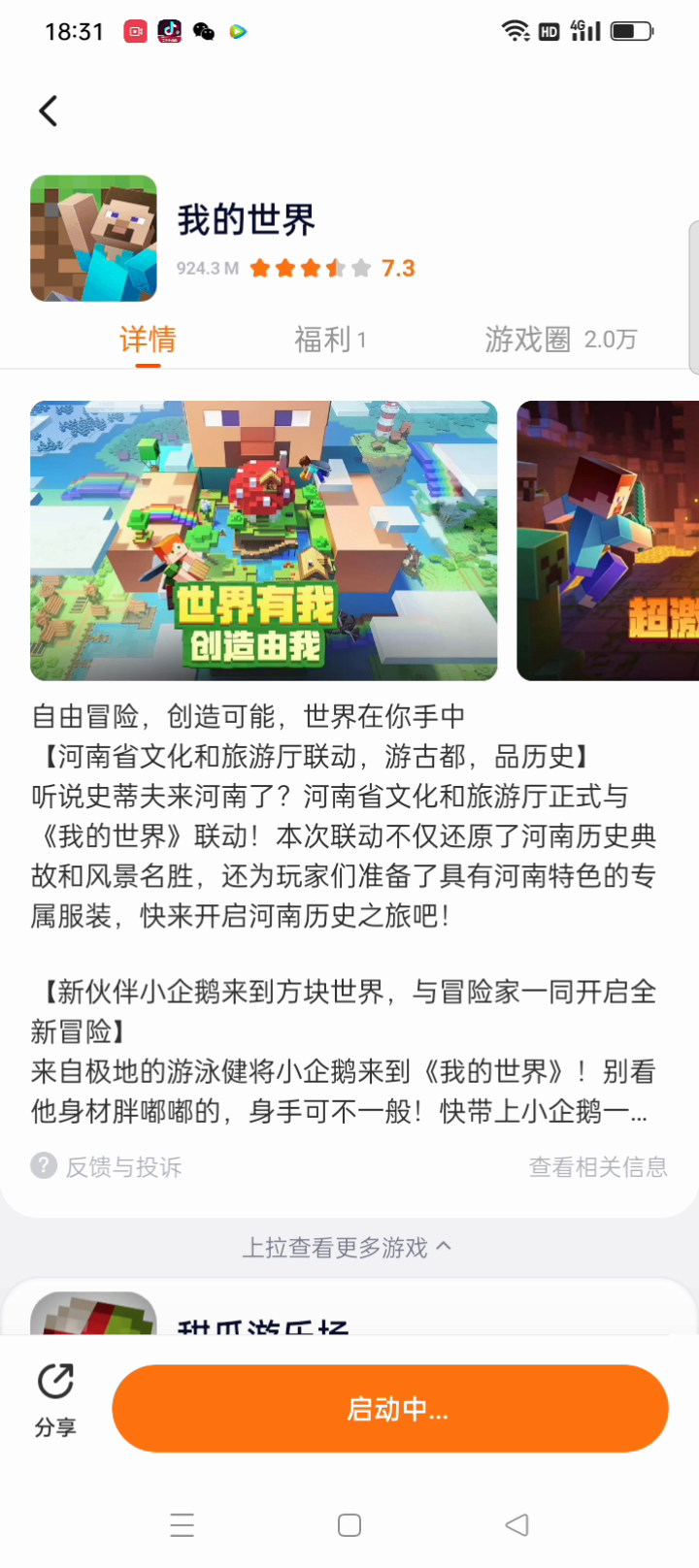699x1568 pixels.
Task: Select the 详情 tab
Action: click(x=148, y=340)
